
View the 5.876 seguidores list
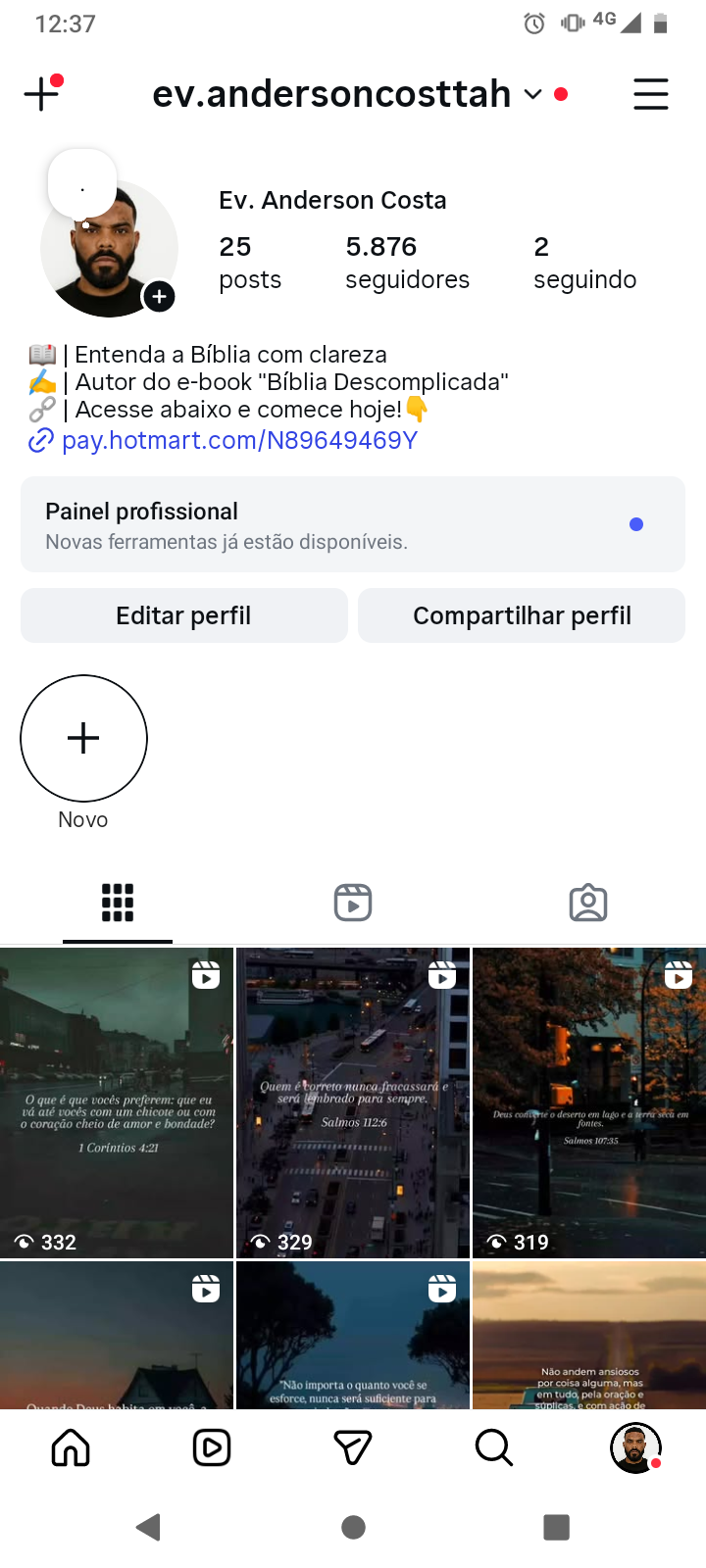407,261
